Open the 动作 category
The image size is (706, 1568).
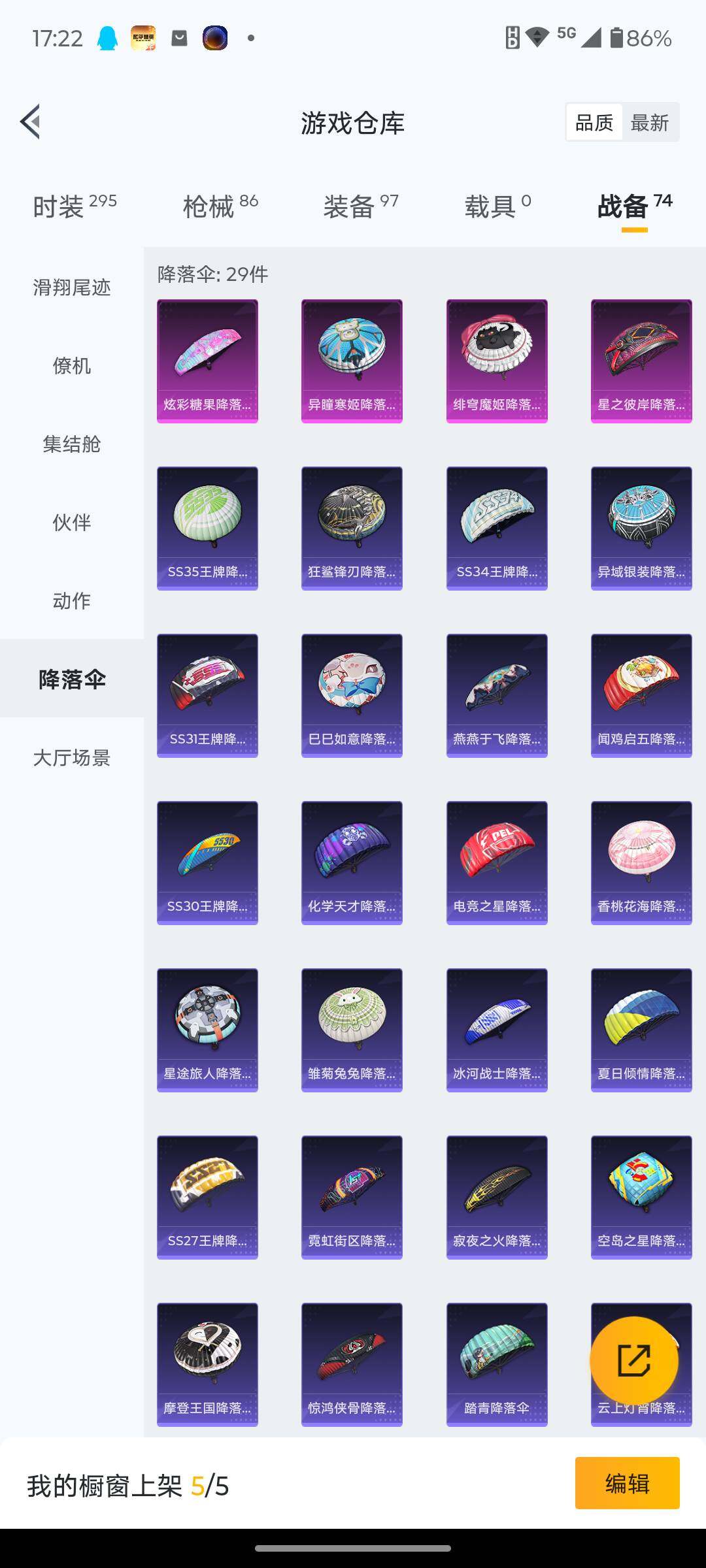click(72, 601)
